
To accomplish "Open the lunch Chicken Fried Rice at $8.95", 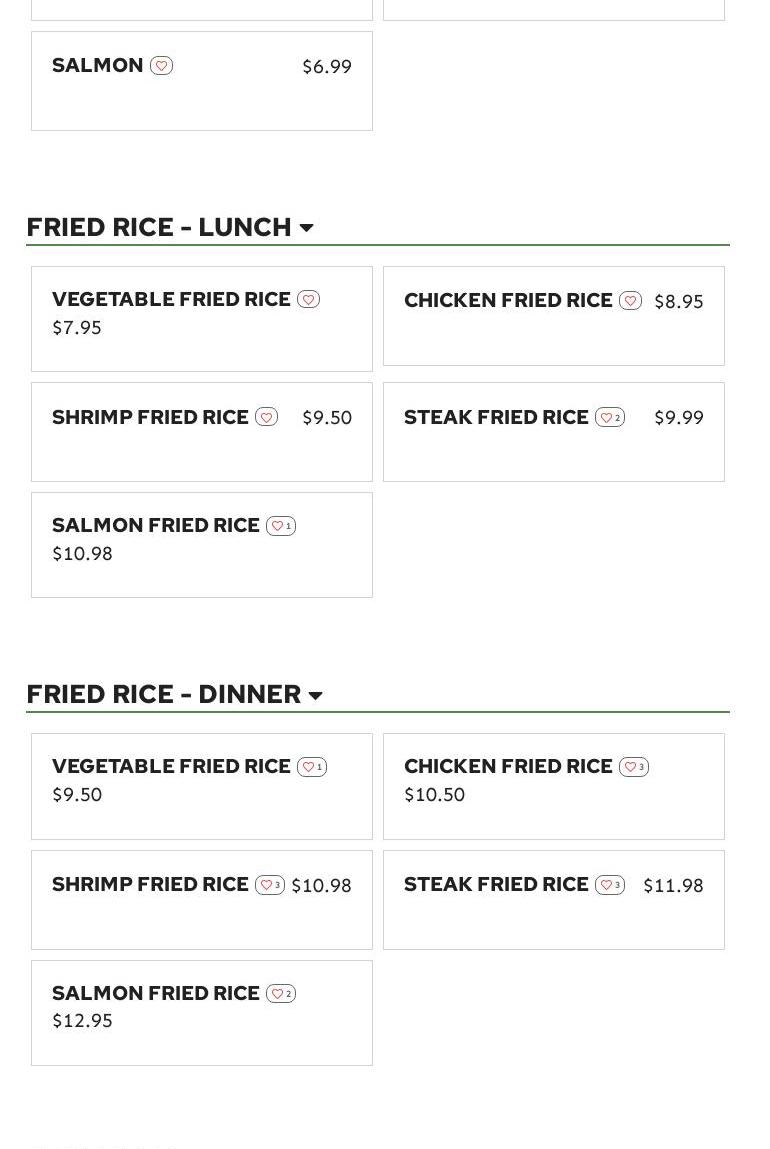I will click(x=508, y=301).
